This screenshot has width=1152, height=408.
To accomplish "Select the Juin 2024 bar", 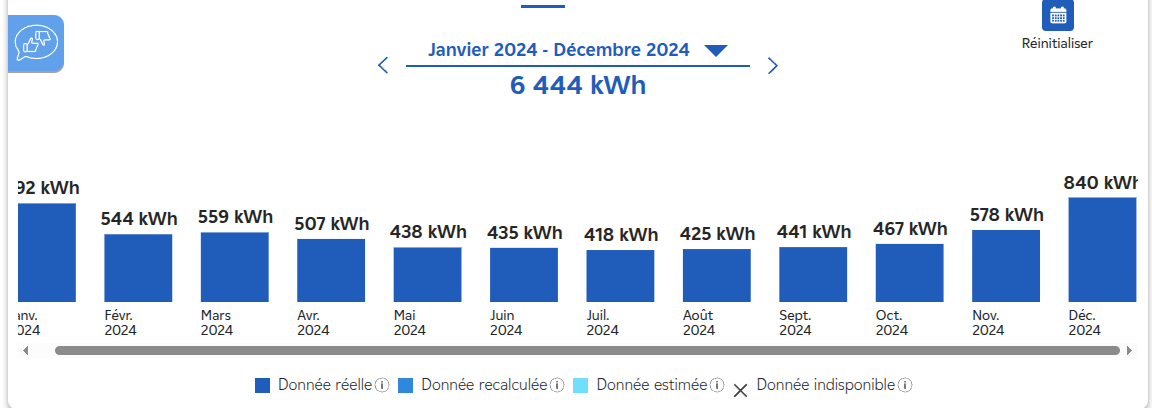I will point(524,274).
